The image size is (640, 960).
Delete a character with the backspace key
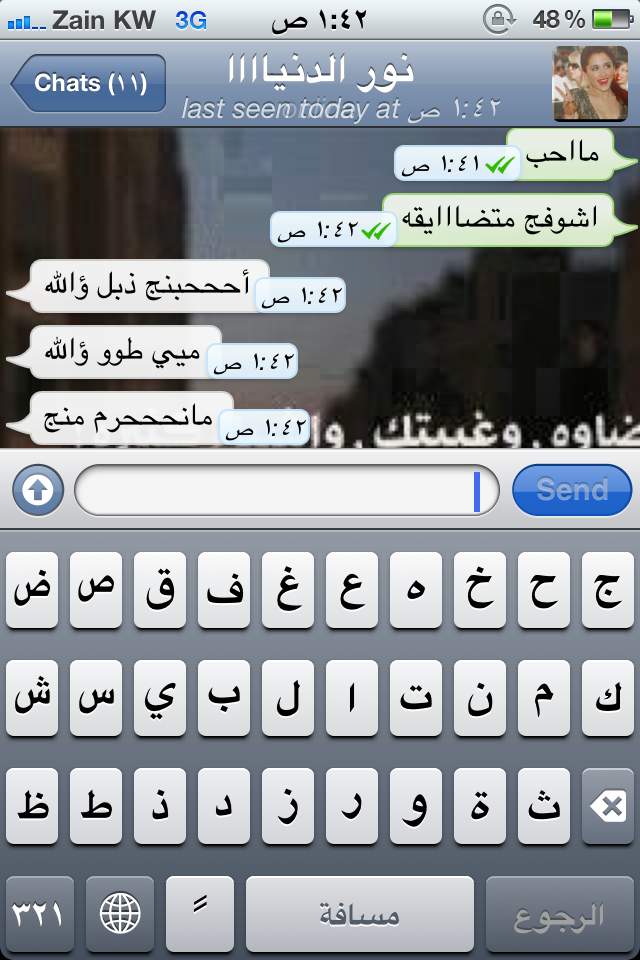(607, 807)
